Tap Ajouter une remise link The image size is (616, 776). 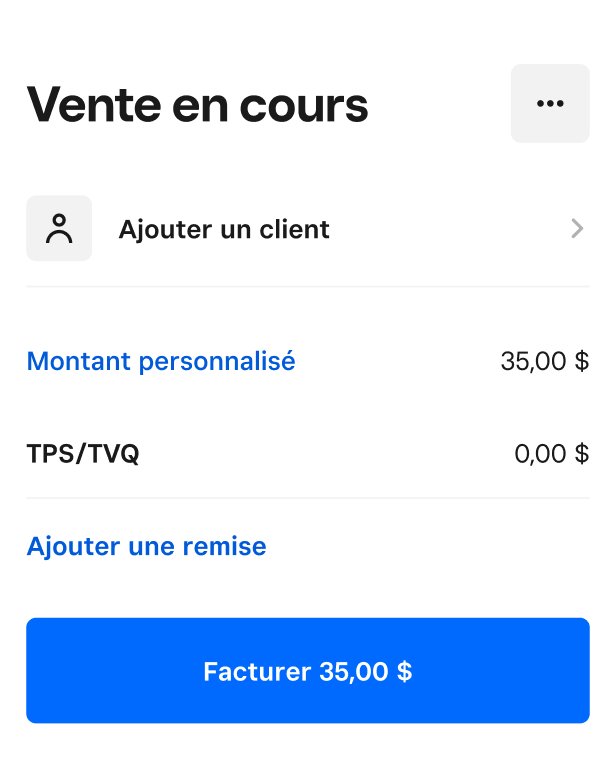pyautogui.click(x=146, y=547)
